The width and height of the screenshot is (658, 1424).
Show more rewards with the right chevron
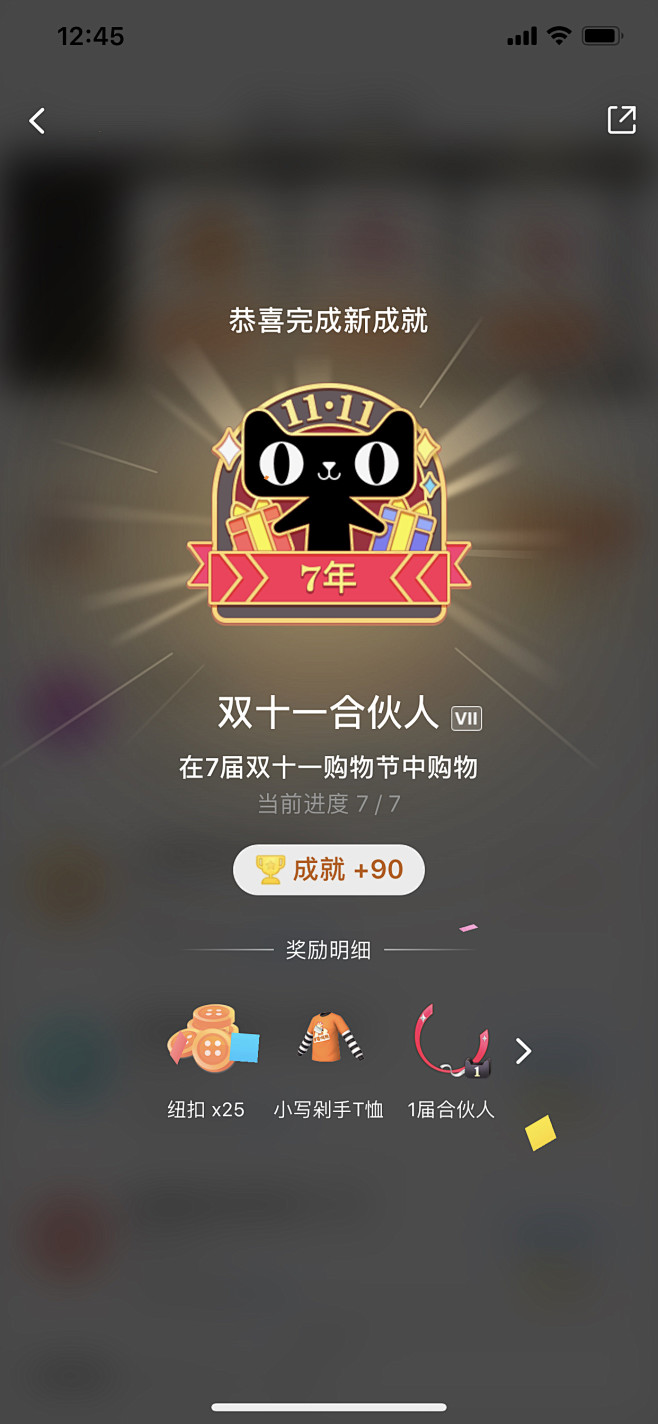click(x=523, y=1051)
